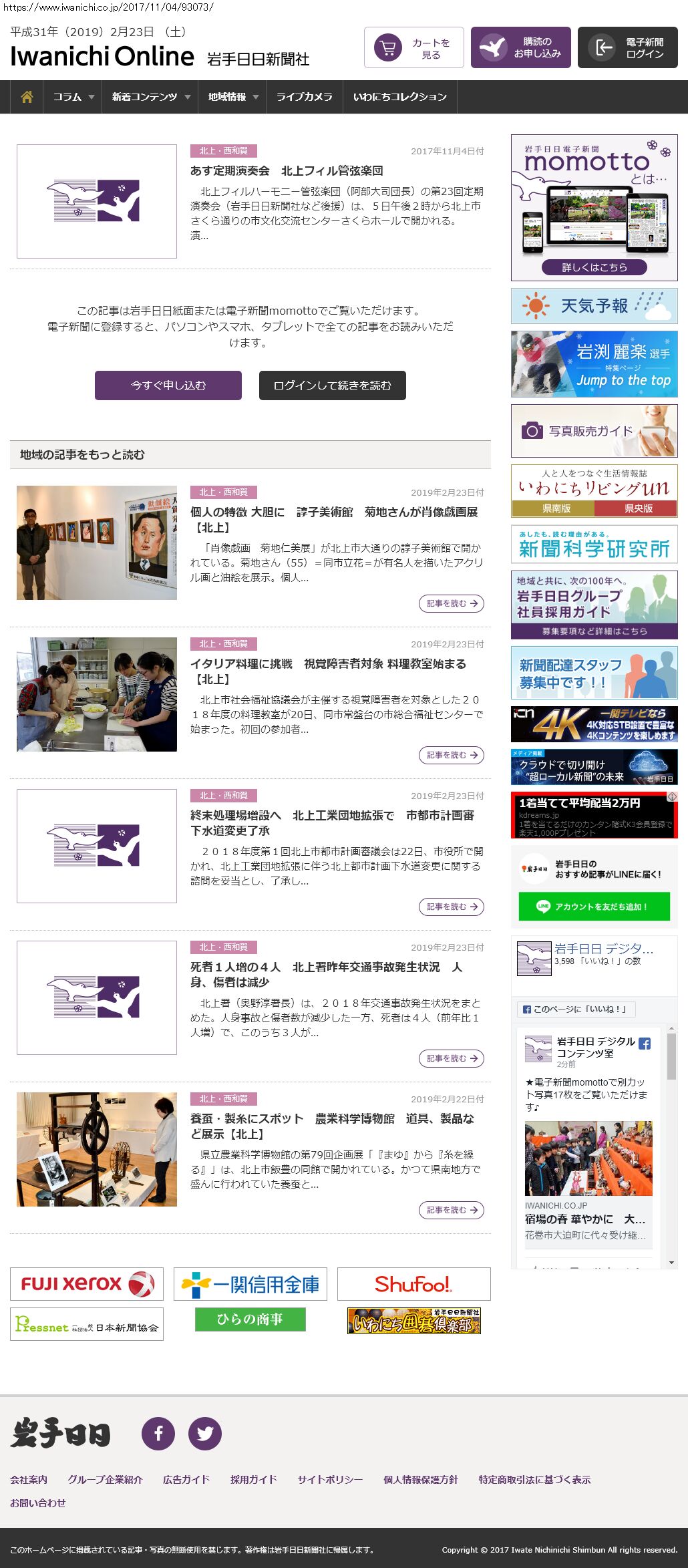Go to home via the house icon
This screenshot has width=688, height=1568.
27,97
